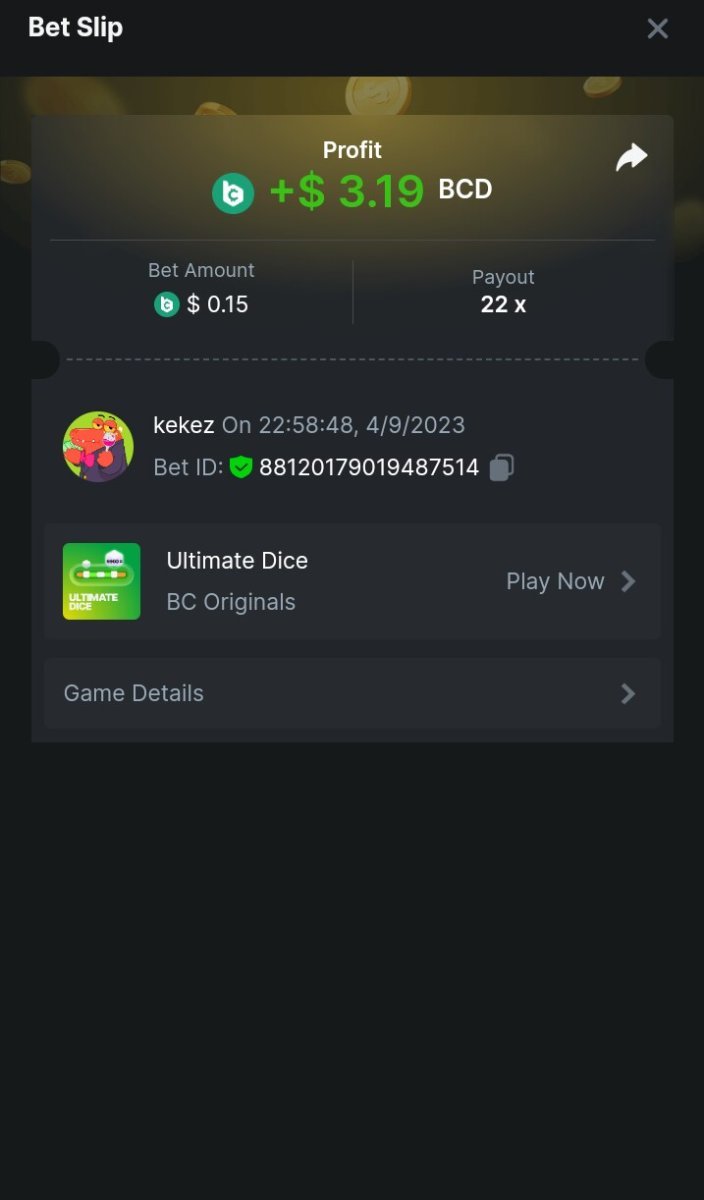This screenshot has width=704, height=1200.
Task: Expand the Game Details row
Action: pyautogui.click(x=351, y=693)
